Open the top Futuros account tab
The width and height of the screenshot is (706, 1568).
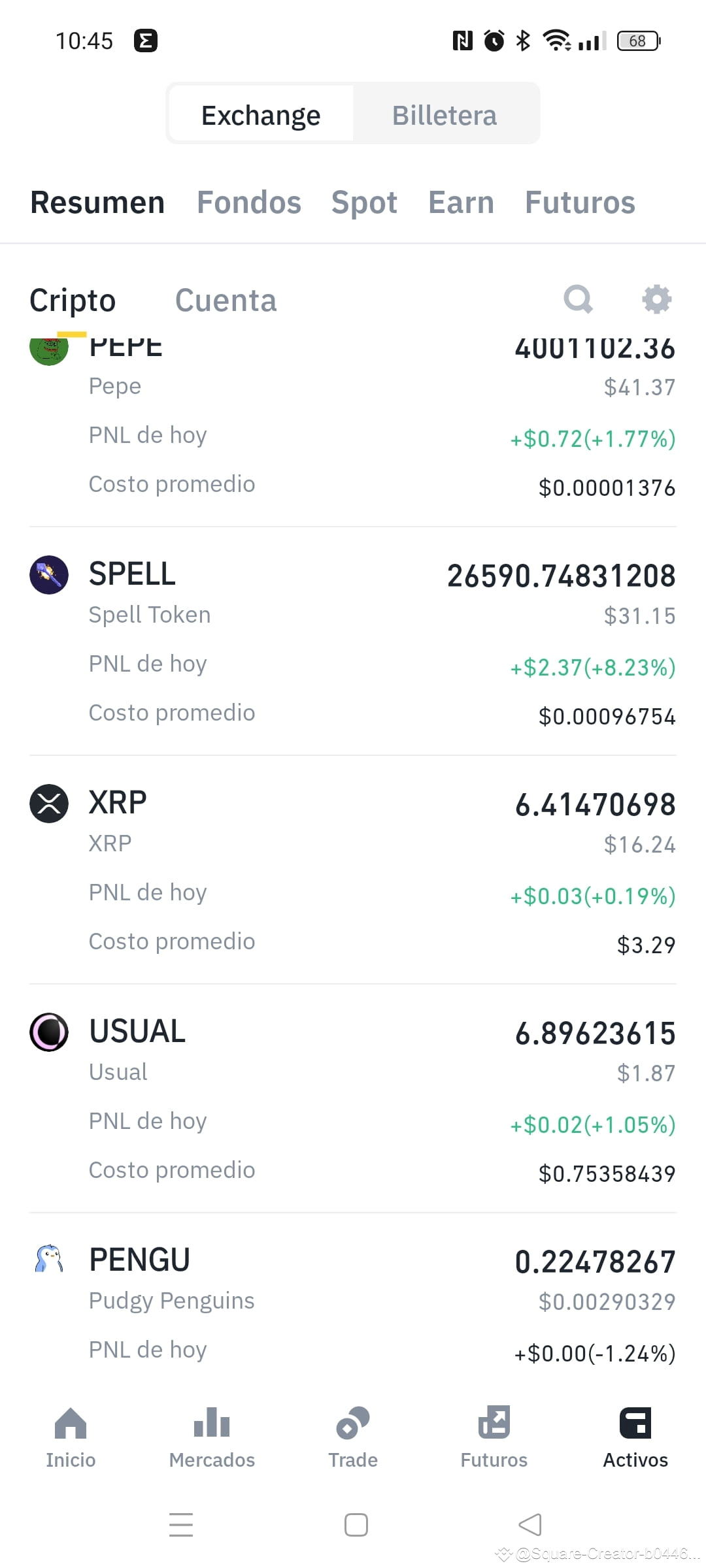coord(580,203)
